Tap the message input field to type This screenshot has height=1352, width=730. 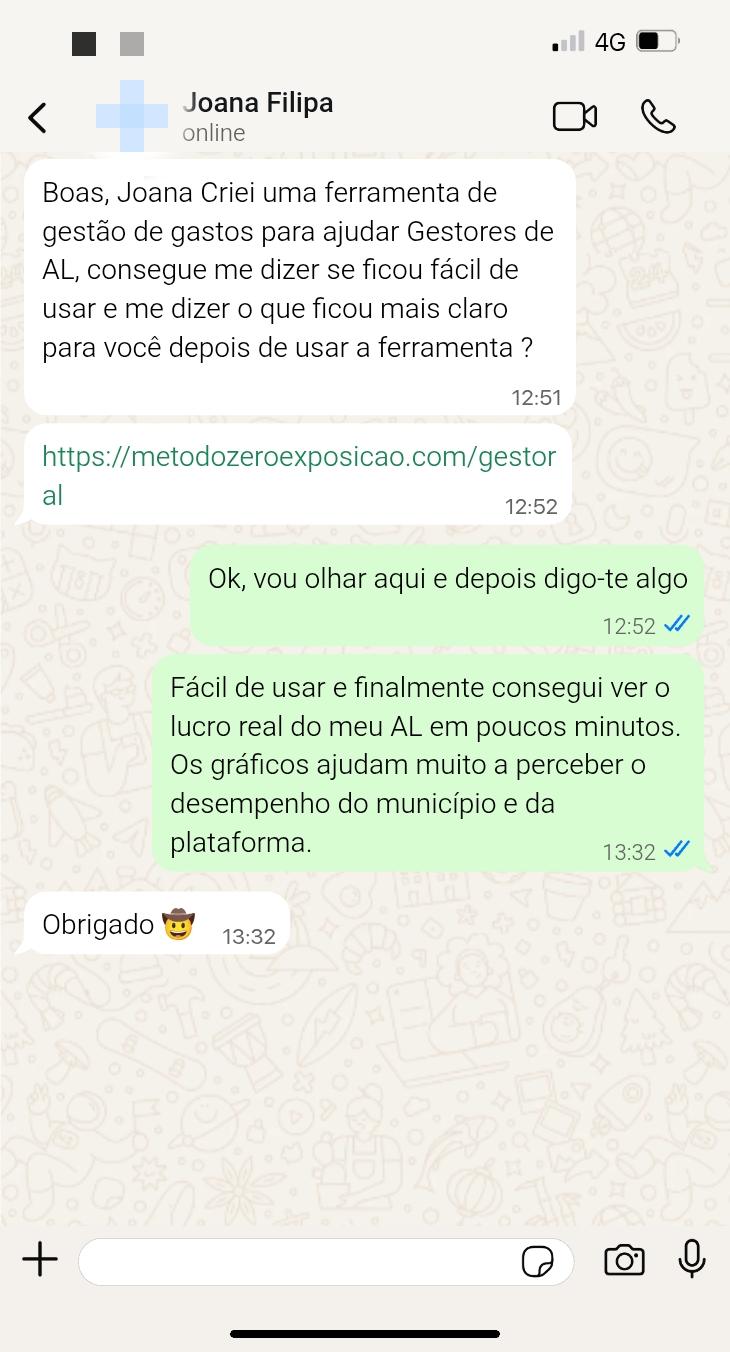coord(300,1260)
